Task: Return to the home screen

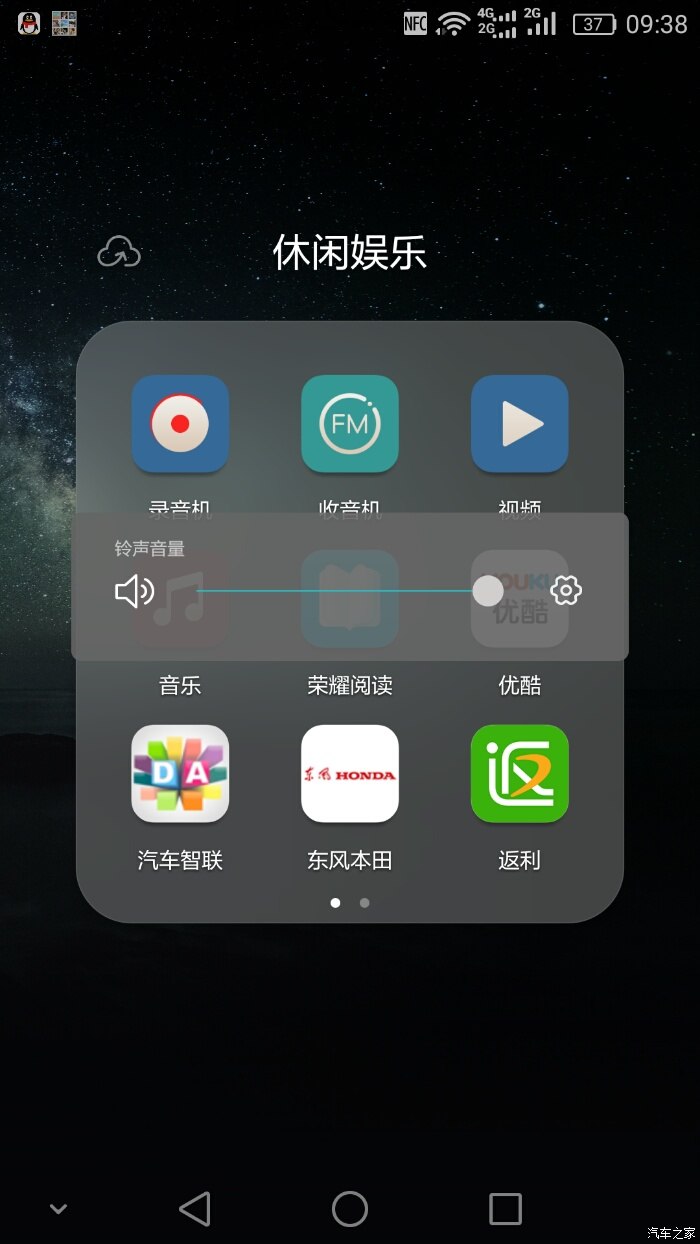Action: [350, 1209]
